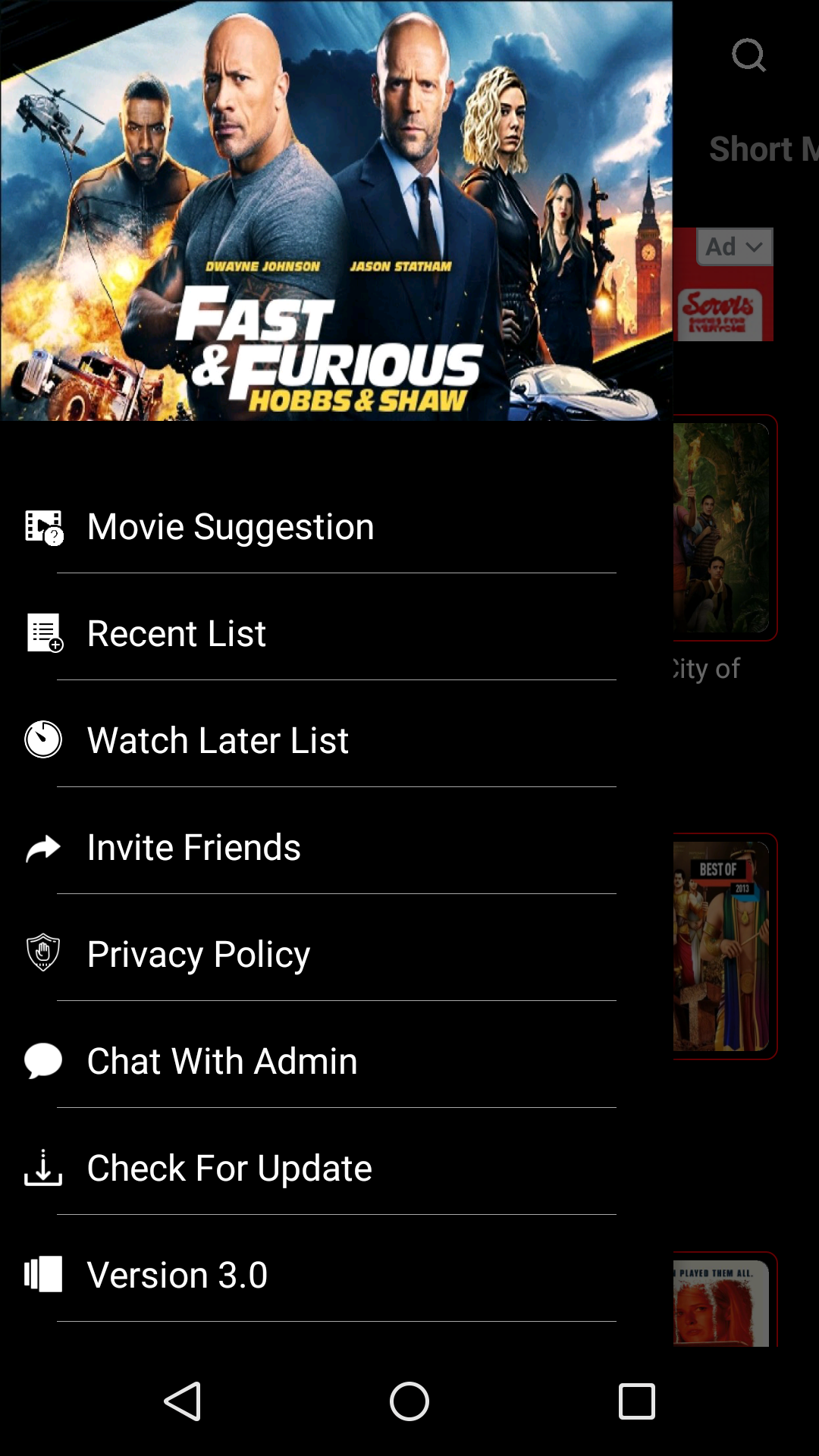This screenshot has width=819, height=1456.
Task: Tap Check For Update
Action: [229, 1169]
